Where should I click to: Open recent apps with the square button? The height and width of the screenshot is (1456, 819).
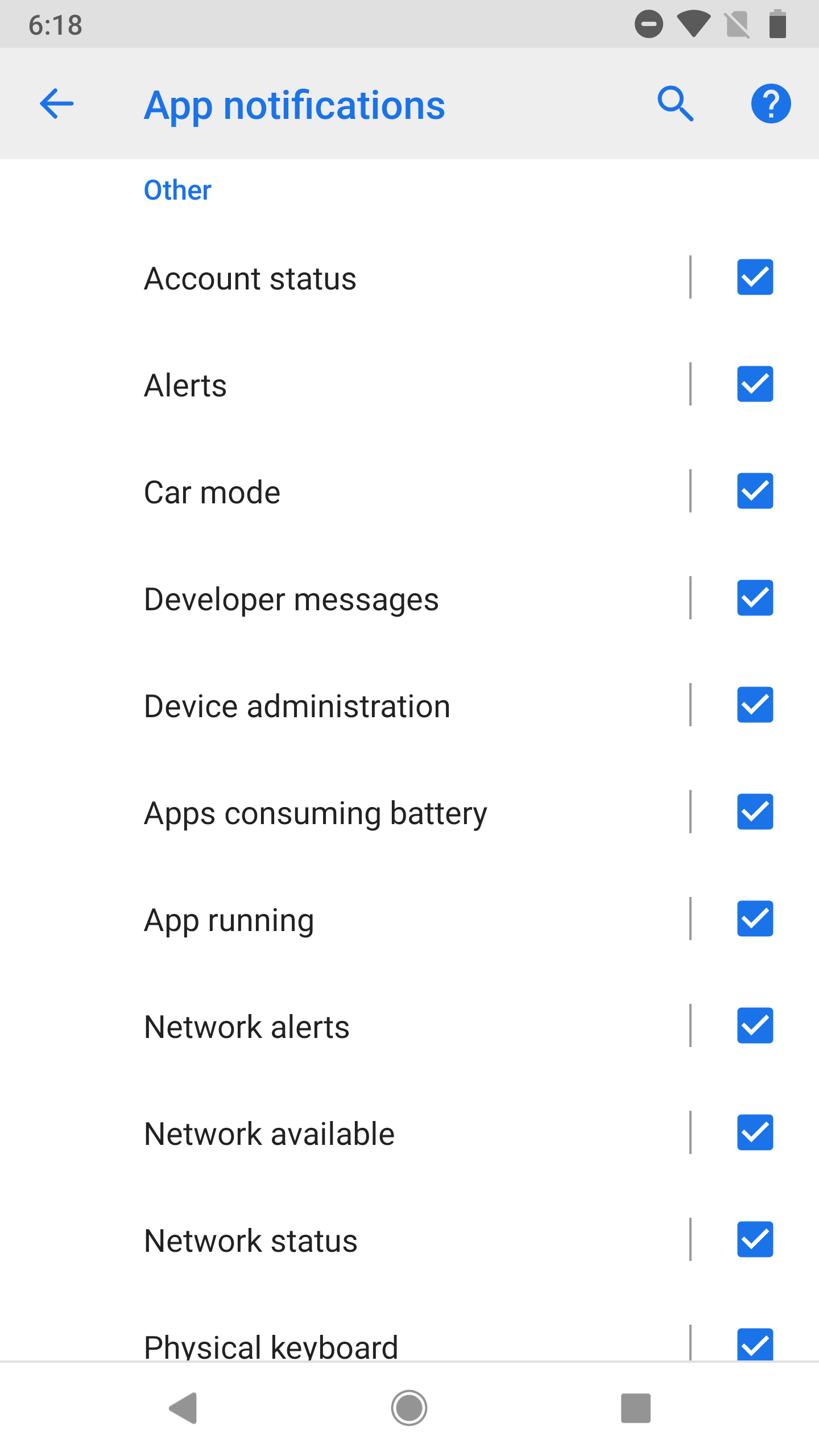[x=636, y=1406]
